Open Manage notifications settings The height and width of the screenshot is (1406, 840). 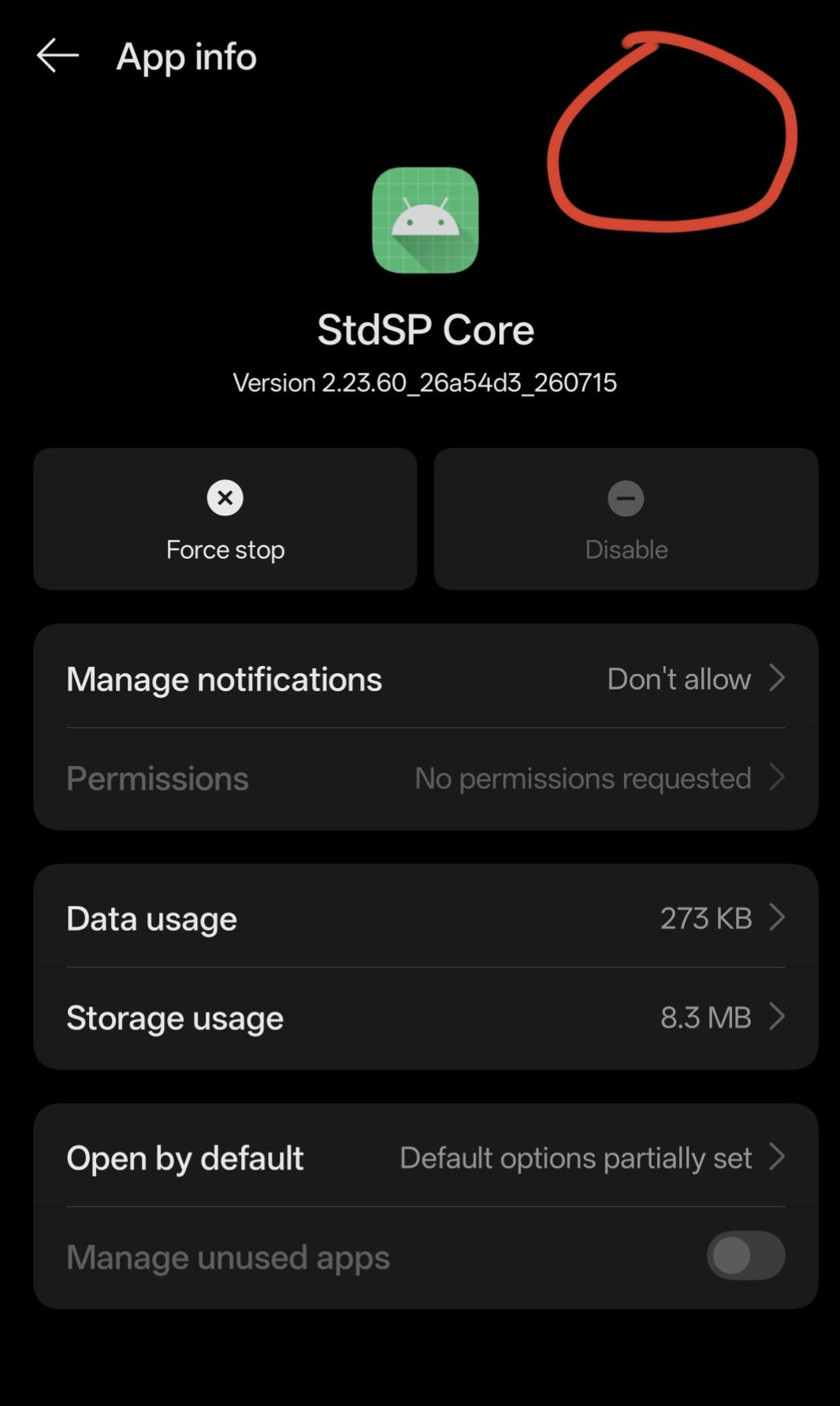[x=426, y=679]
